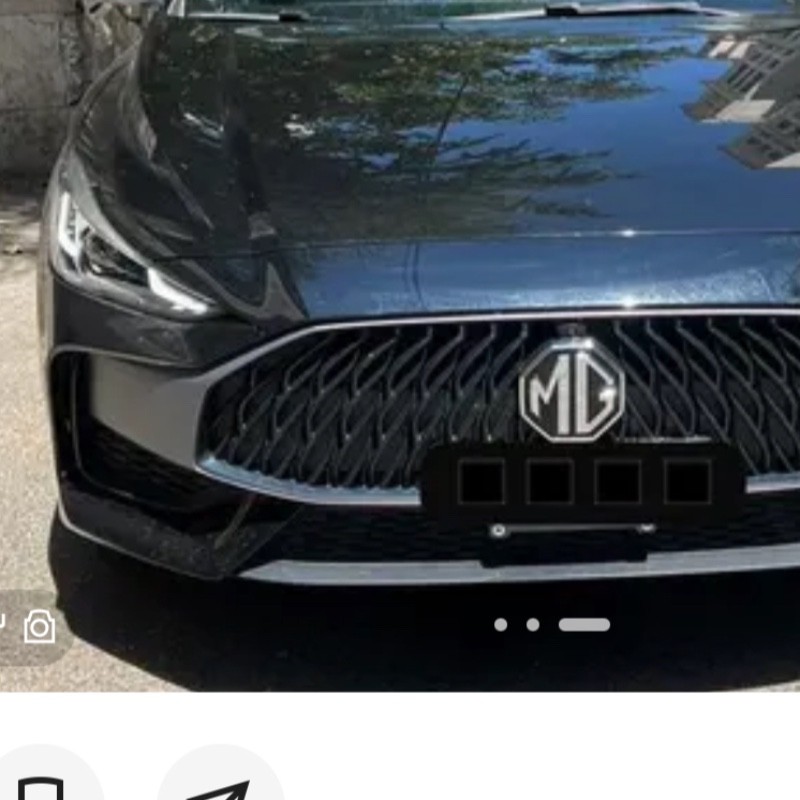Viewport: 800px width, 800px height.
Task: Open the photo gallery camera badge
Action: coord(37,627)
